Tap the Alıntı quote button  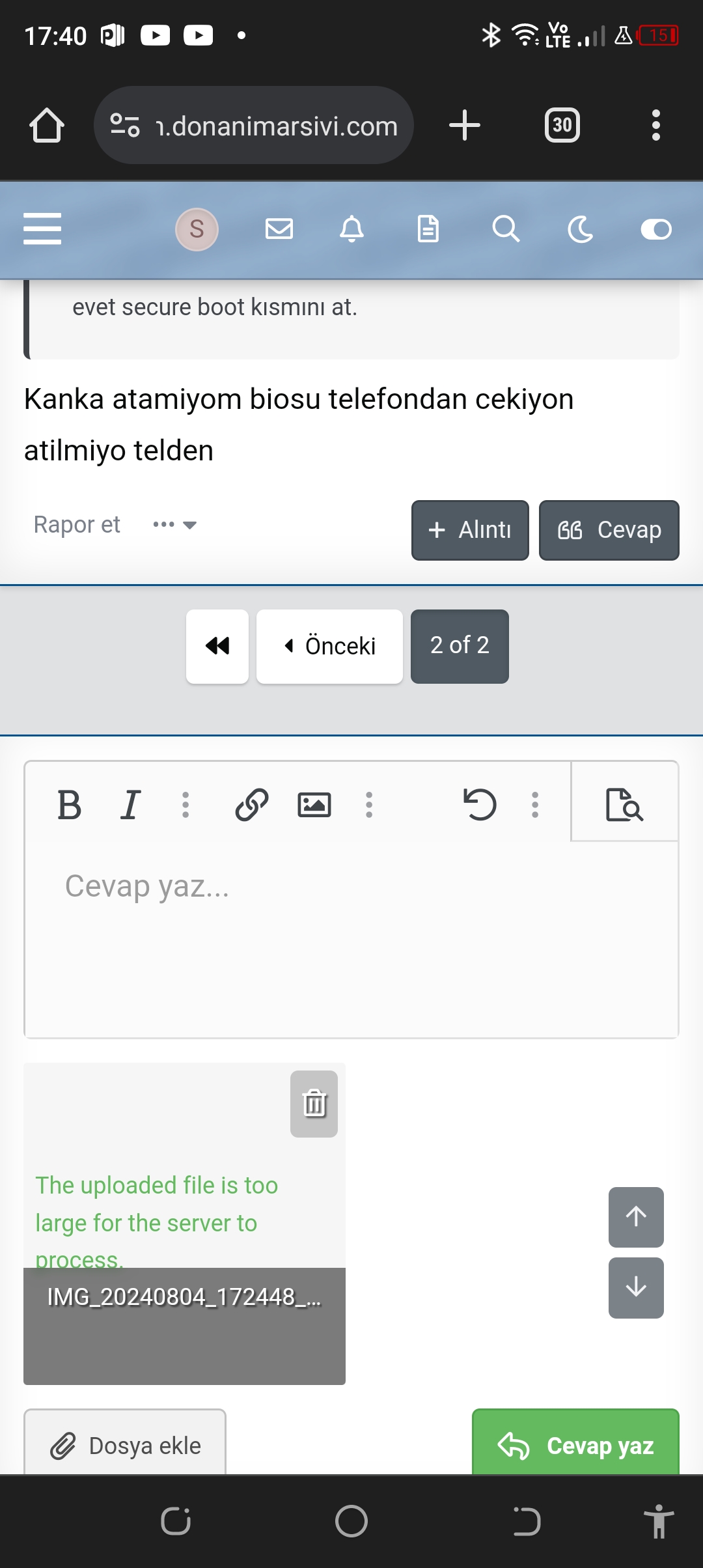[470, 530]
